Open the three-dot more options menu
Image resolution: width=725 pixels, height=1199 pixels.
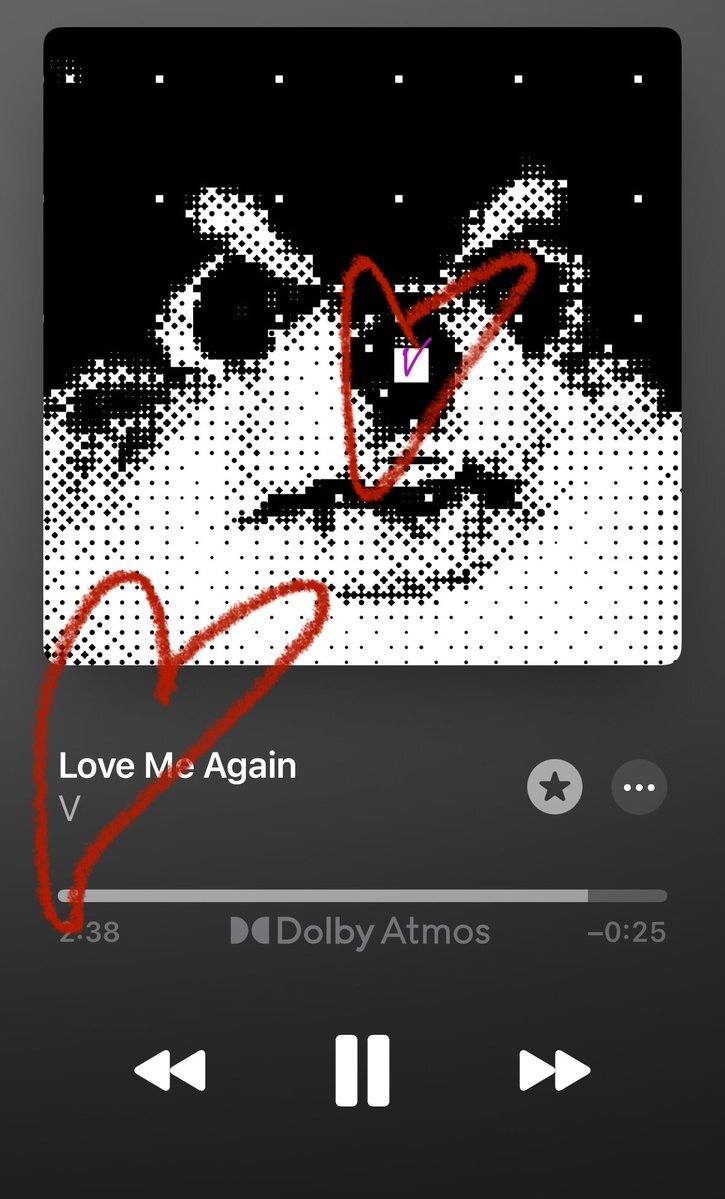(x=639, y=786)
